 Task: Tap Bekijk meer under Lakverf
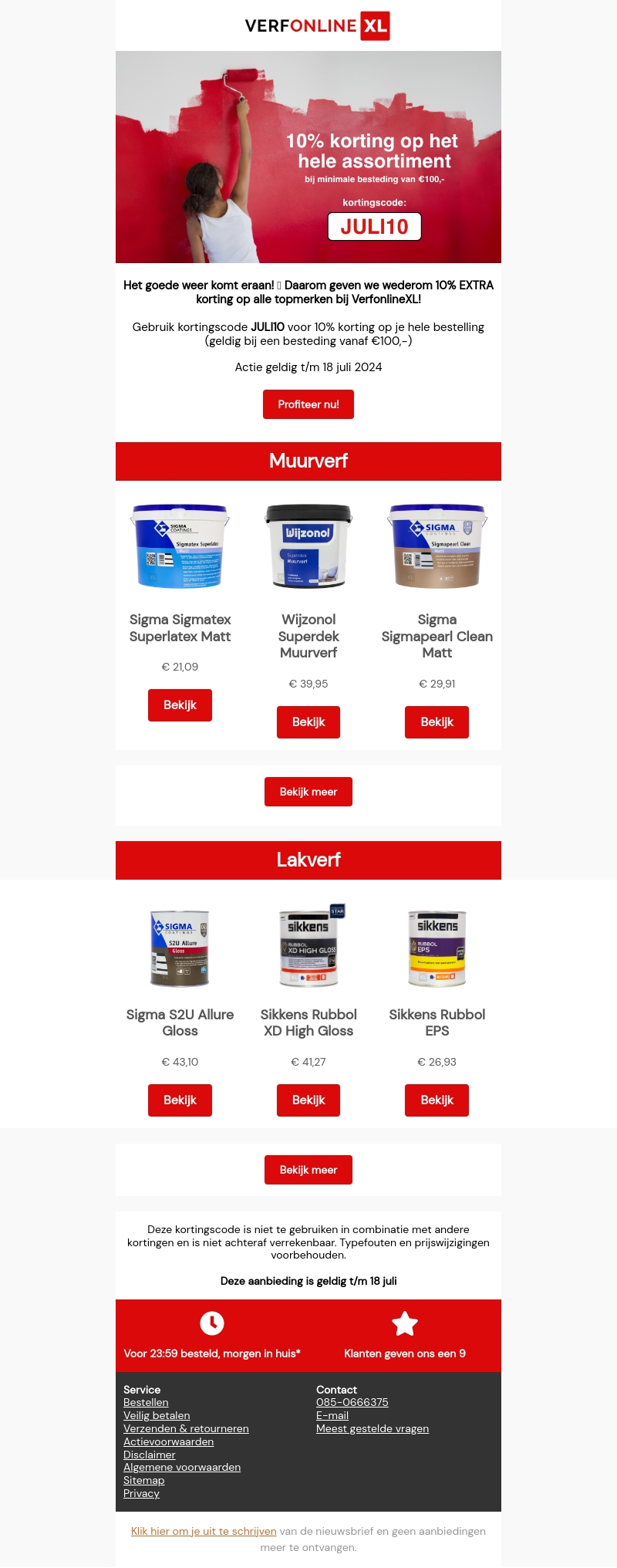(x=308, y=1170)
